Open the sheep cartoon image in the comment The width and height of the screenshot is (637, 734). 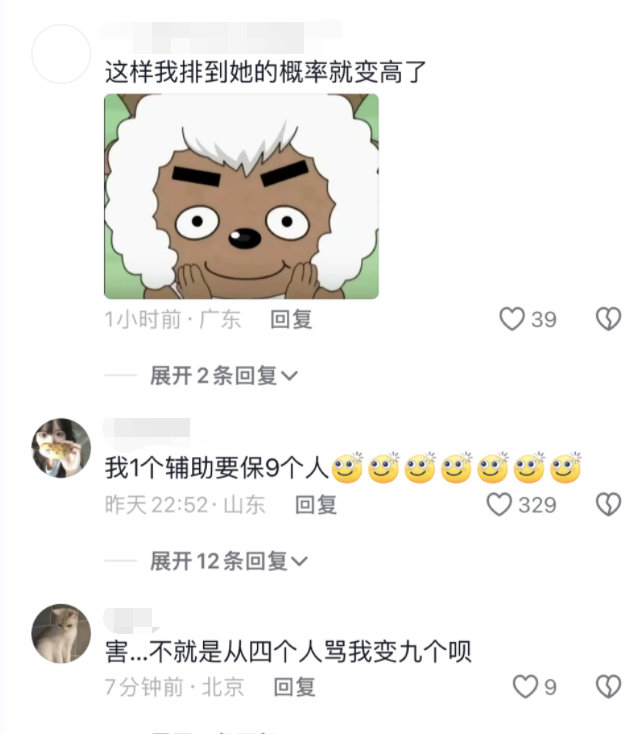(x=241, y=196)
